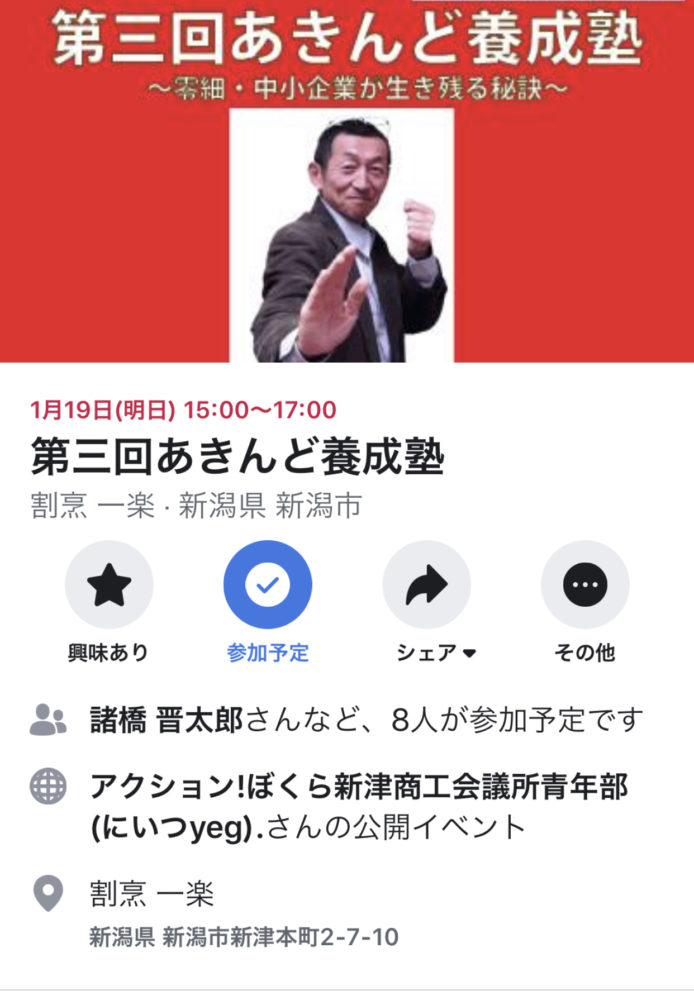
Task: Toggle the 参加予定 attendance button
Action: click(x=267, y=585)
